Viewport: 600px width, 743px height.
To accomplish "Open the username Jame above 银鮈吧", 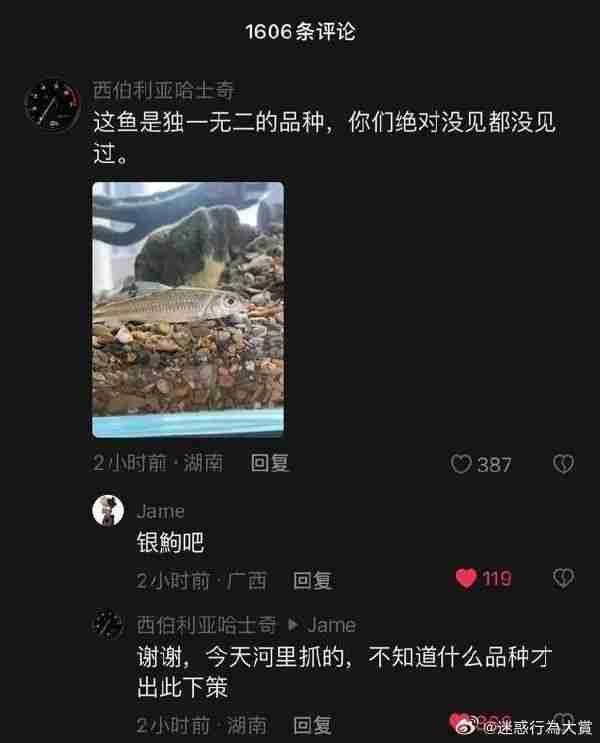I will [160, 511].
